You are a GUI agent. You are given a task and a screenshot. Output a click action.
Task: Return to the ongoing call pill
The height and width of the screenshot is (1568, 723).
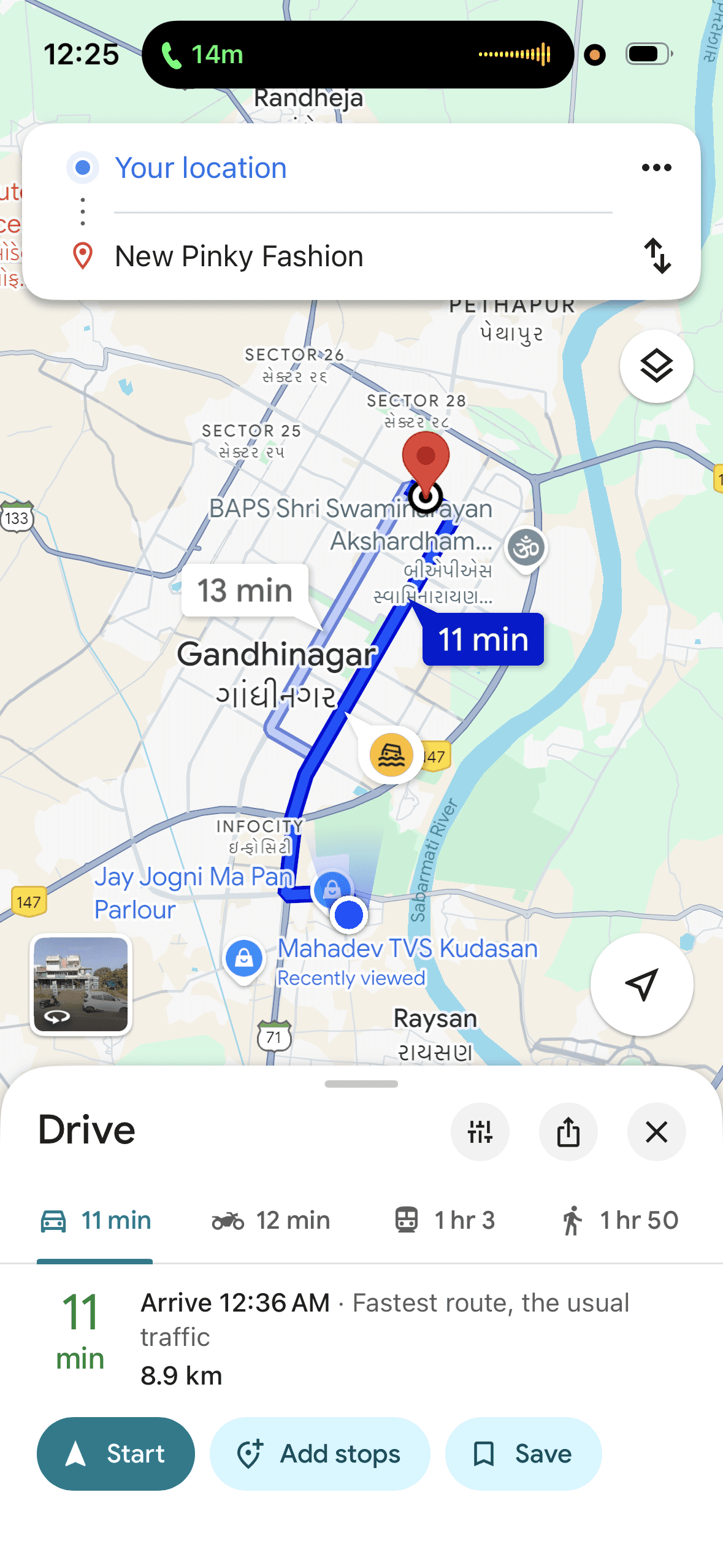pos(358,55)
